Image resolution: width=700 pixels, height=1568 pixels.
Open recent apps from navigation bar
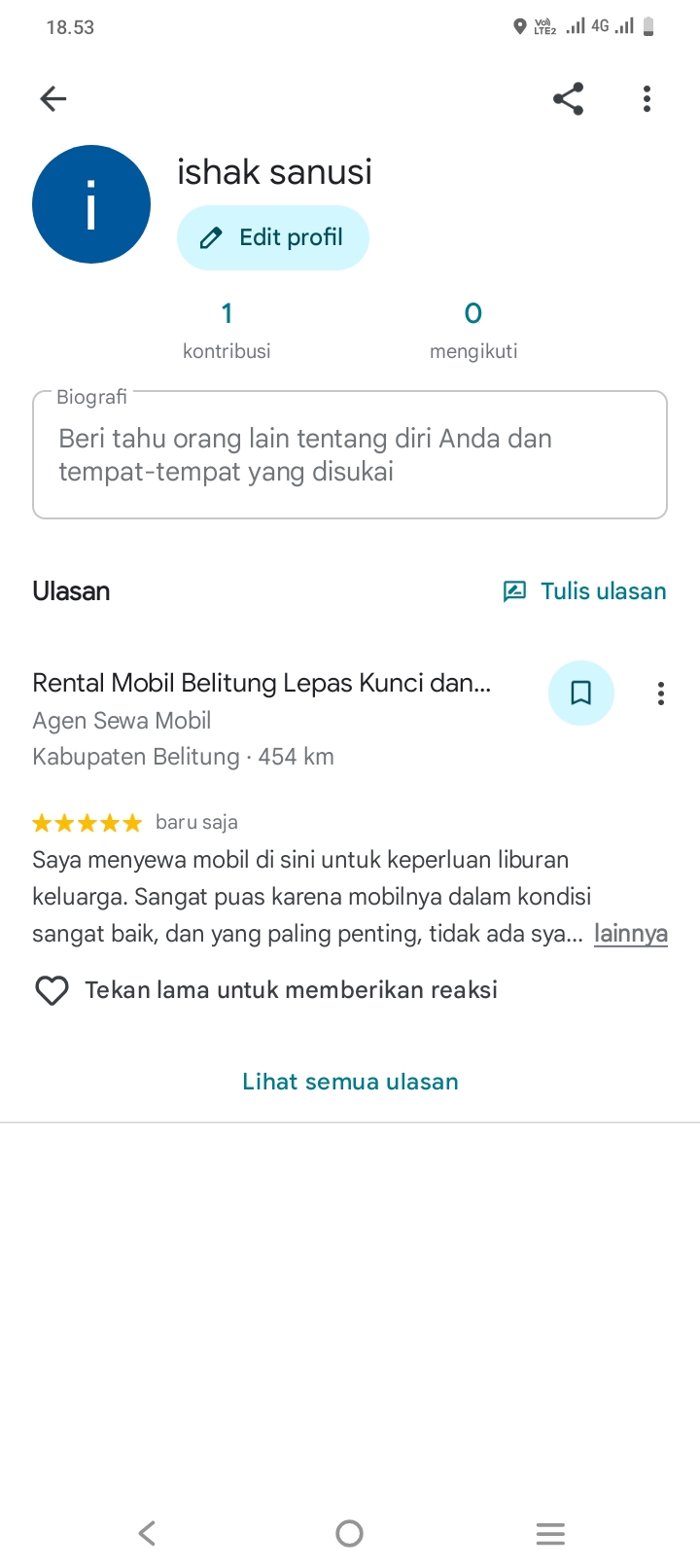coord(550,1534)
